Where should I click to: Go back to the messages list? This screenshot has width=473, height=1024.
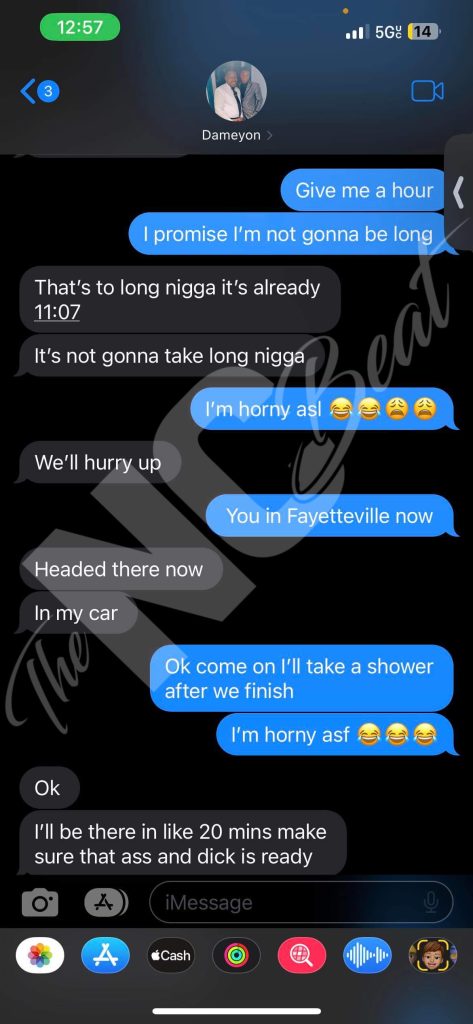coord(39,91)
